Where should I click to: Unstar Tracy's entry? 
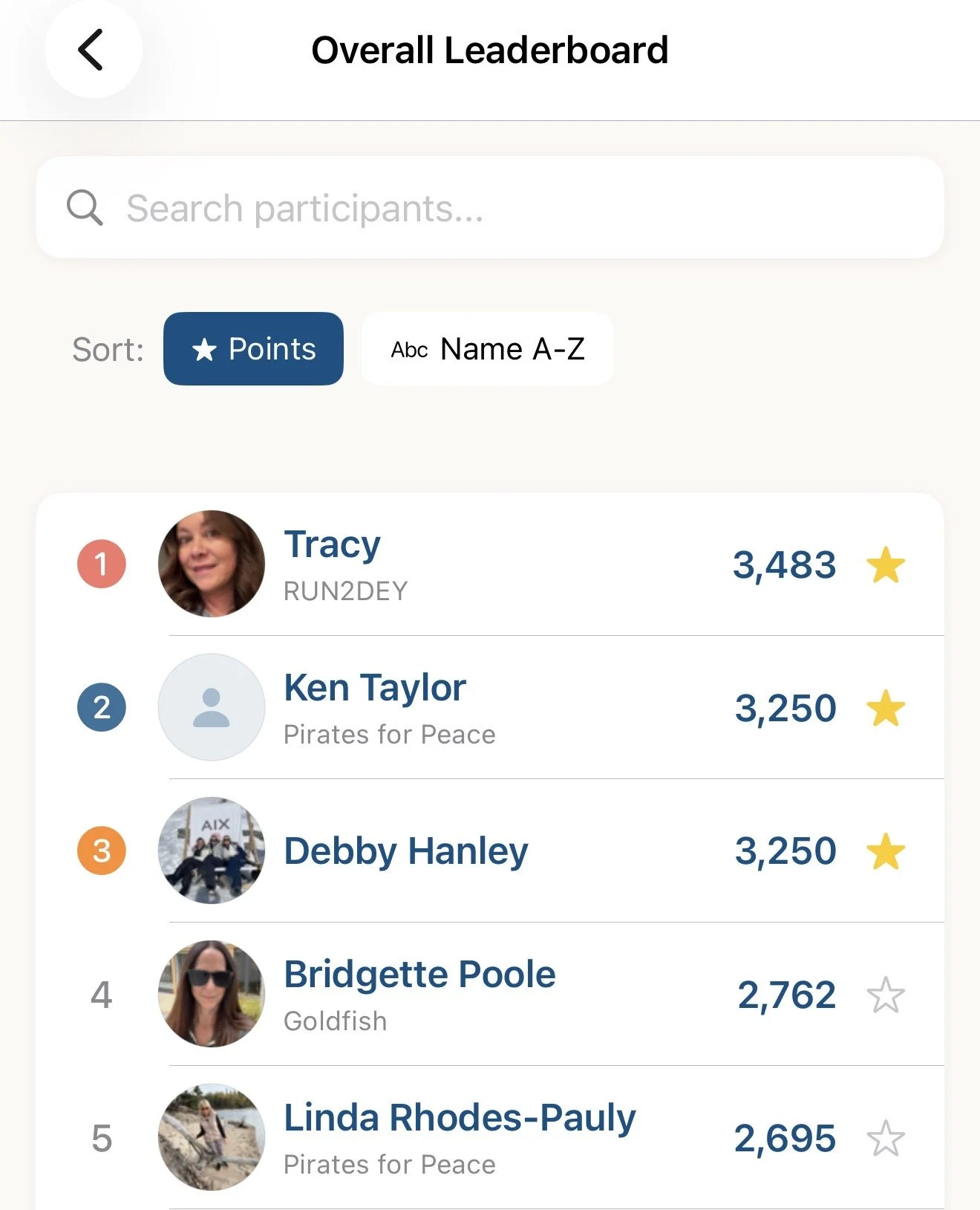(x=886, y=565)
